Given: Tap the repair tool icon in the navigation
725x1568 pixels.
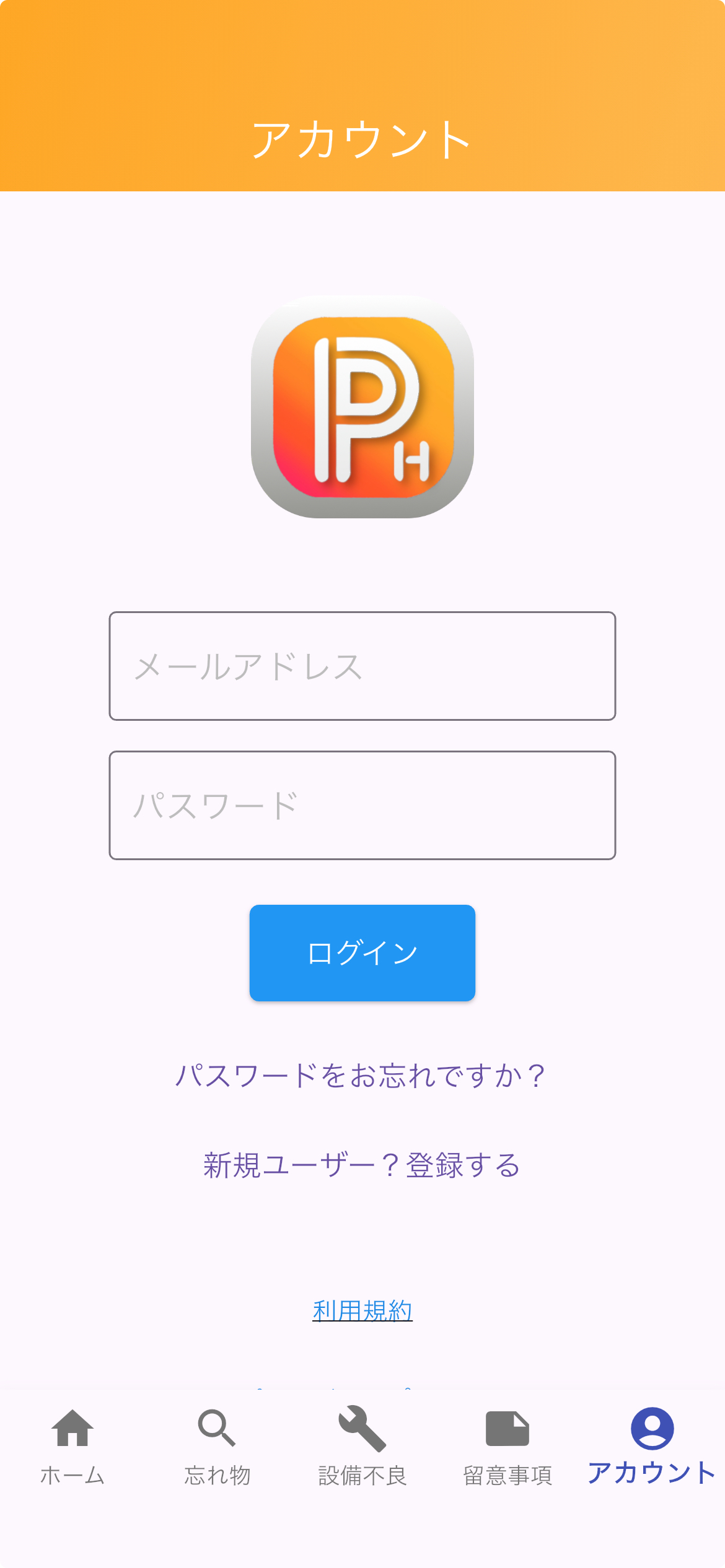Looking at the screenshot, I should click(362, 1427).
